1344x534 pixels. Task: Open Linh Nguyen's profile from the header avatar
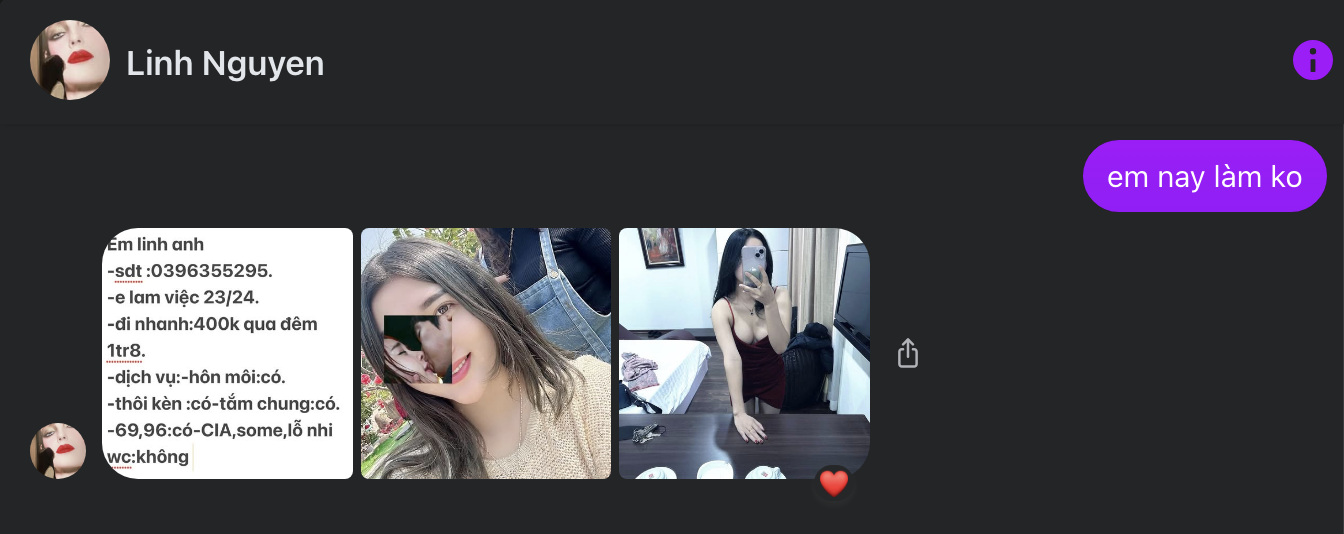tap(70, 60)
